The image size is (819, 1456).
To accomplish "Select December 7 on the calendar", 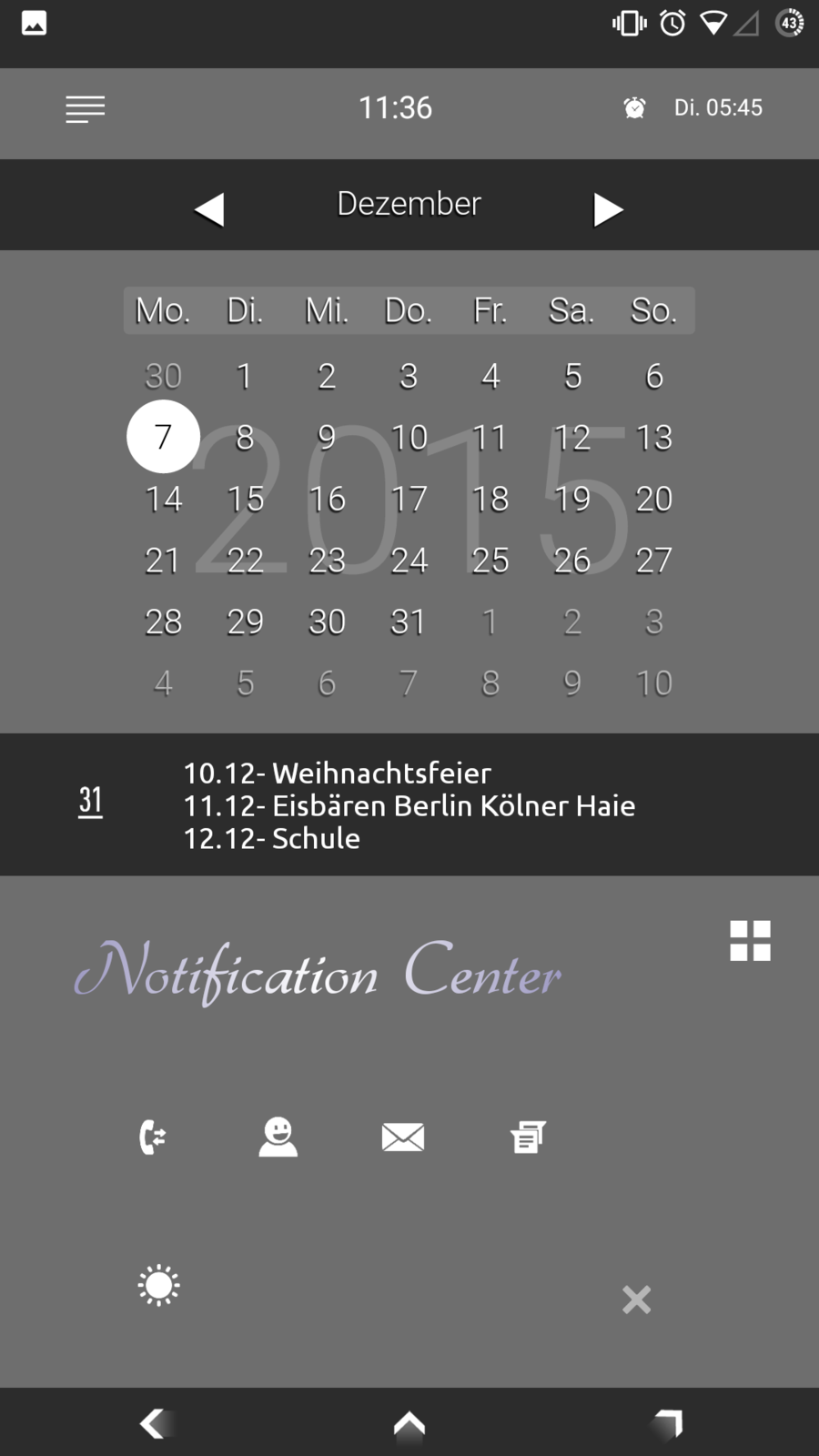I will [x=163, y=437].
